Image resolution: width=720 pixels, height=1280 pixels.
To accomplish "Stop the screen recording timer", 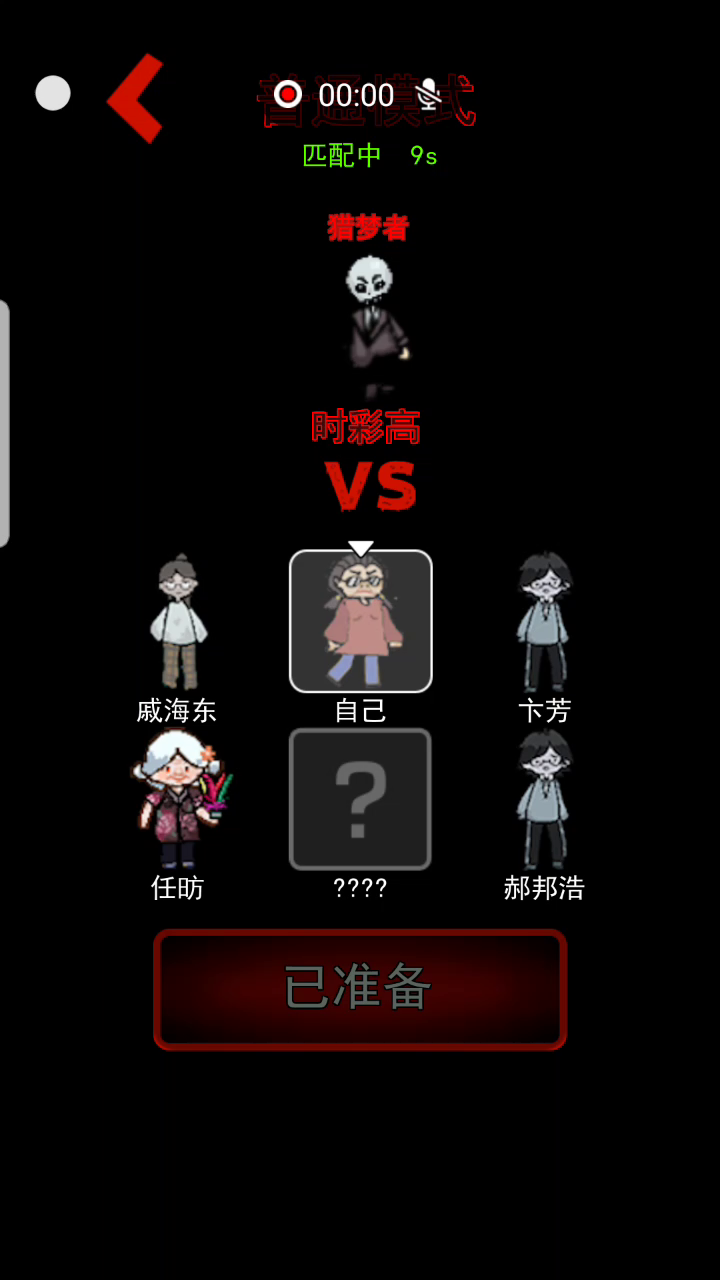I will [288, 95].
